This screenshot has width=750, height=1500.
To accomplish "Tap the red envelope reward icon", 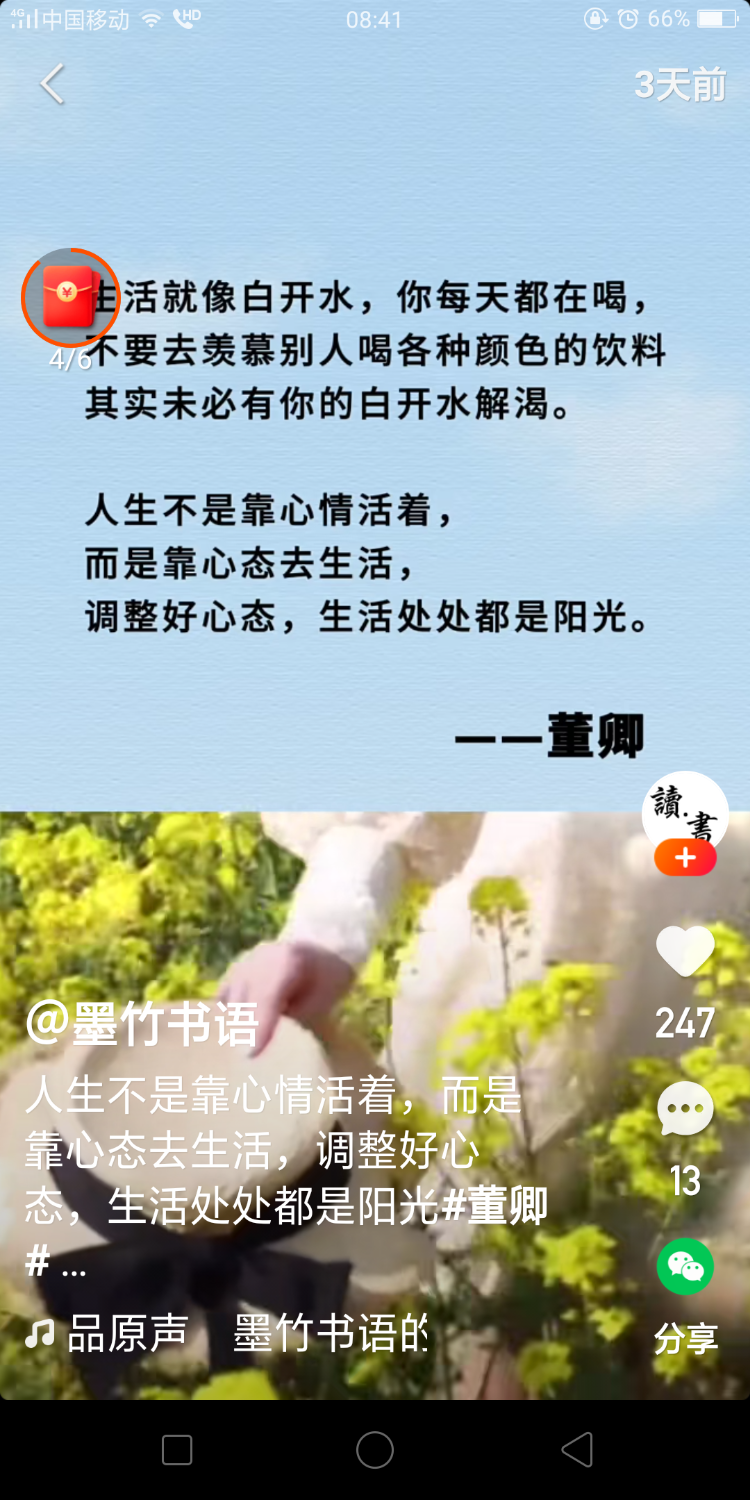I will point(67,297).
